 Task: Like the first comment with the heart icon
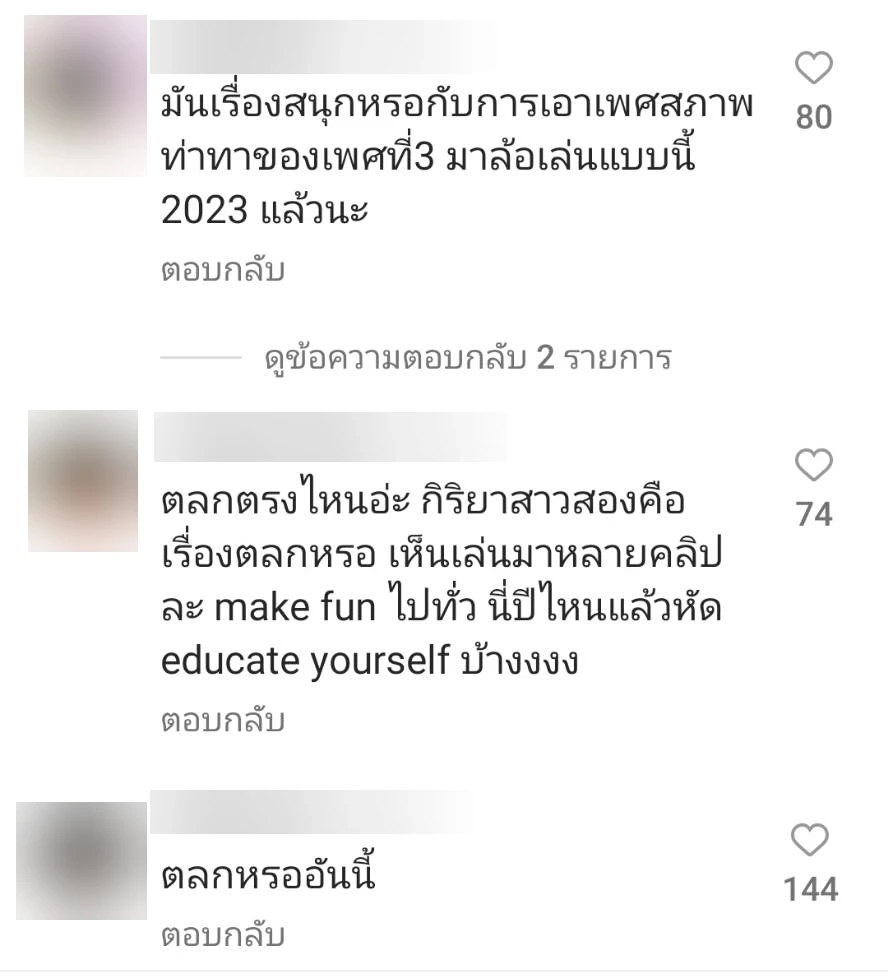[x=813, y=67]
